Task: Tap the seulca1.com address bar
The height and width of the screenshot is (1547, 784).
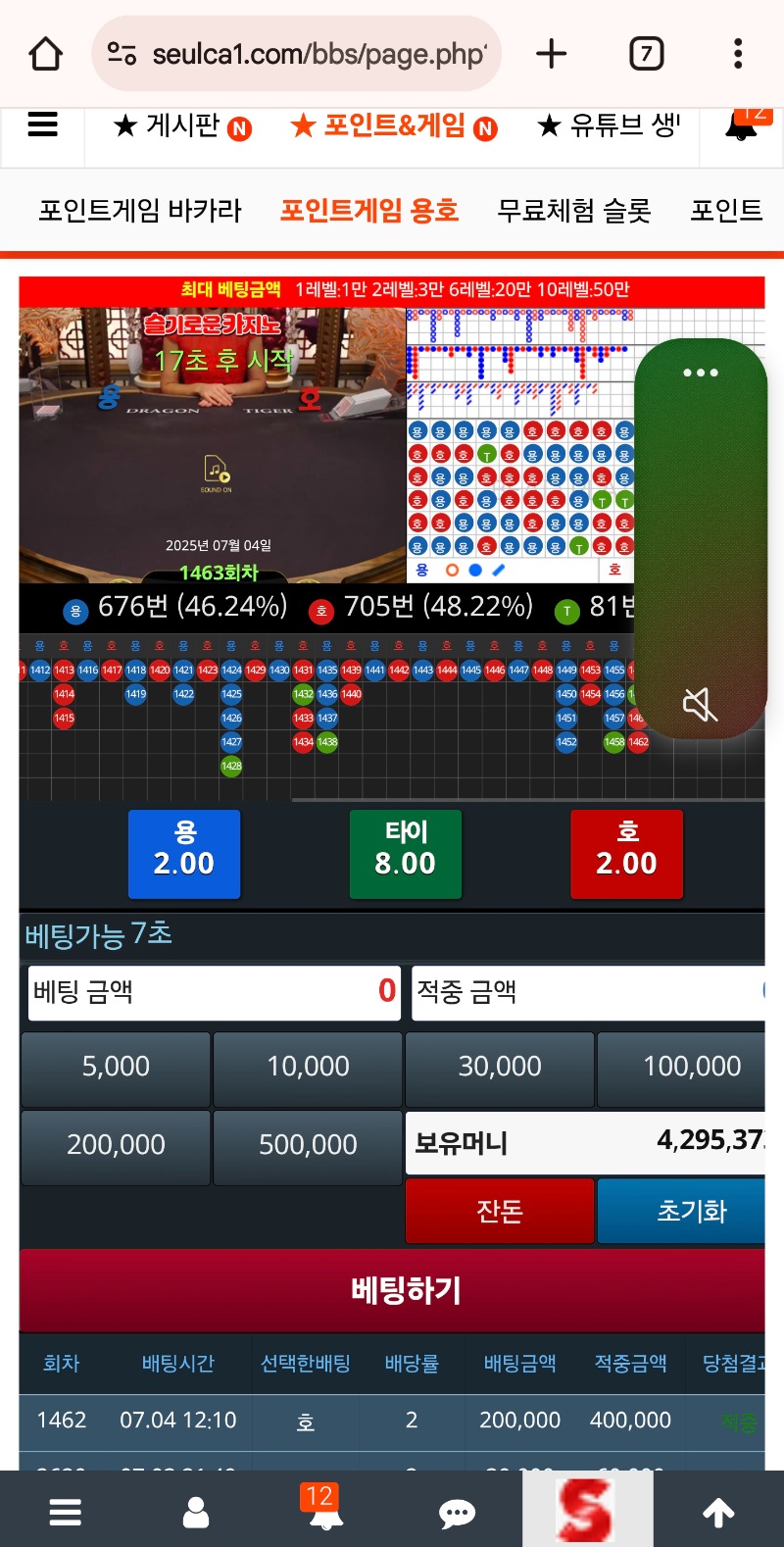Action: click(297, 54)
